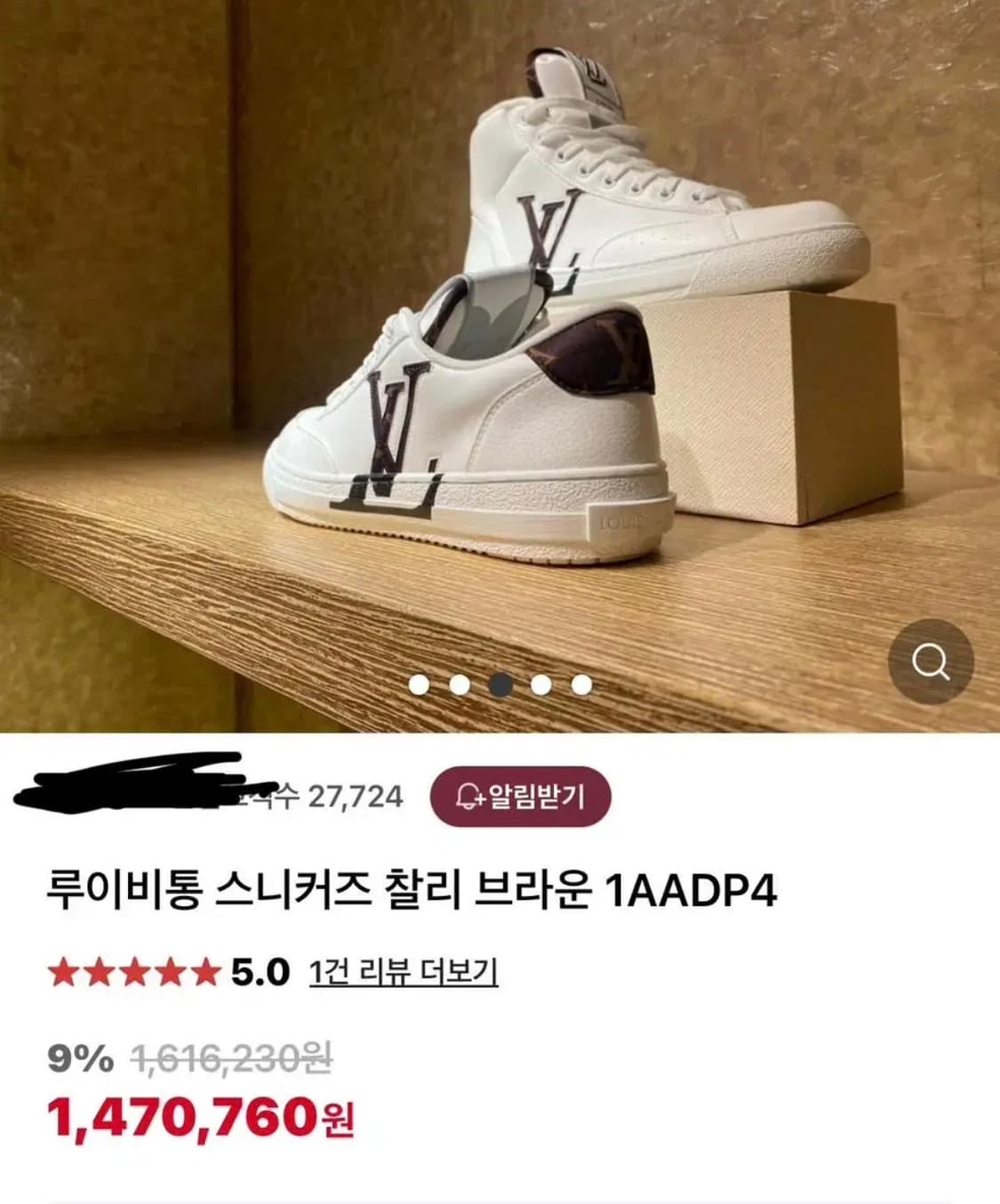1000x1204 pixels.
Task: Select the fourth carousel dot below the image
Action: point(540,685)
